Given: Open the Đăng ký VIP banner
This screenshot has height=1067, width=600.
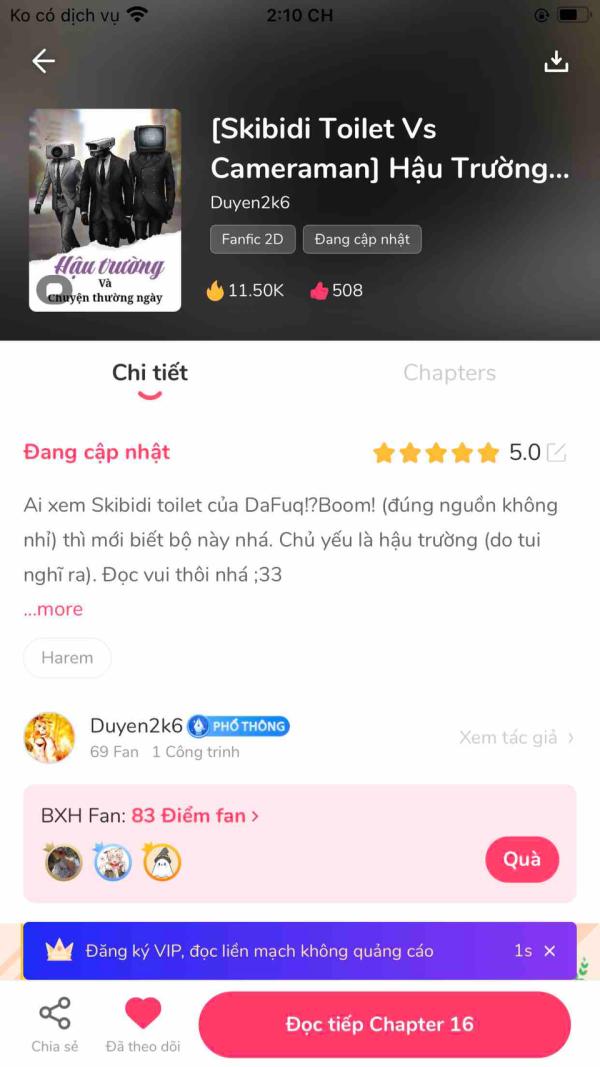Looking at the screenshot, I should [299, 951].
